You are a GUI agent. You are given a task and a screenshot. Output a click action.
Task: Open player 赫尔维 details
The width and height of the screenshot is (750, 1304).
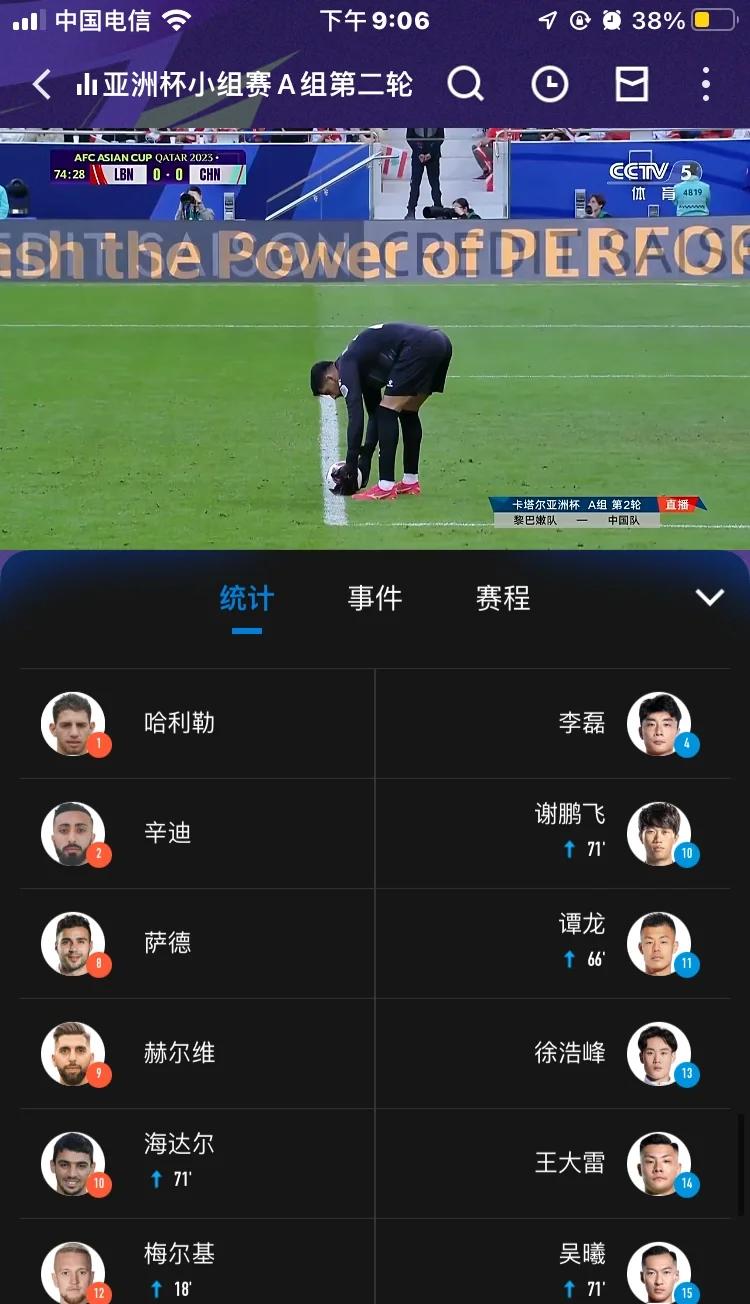(179, 1053)
